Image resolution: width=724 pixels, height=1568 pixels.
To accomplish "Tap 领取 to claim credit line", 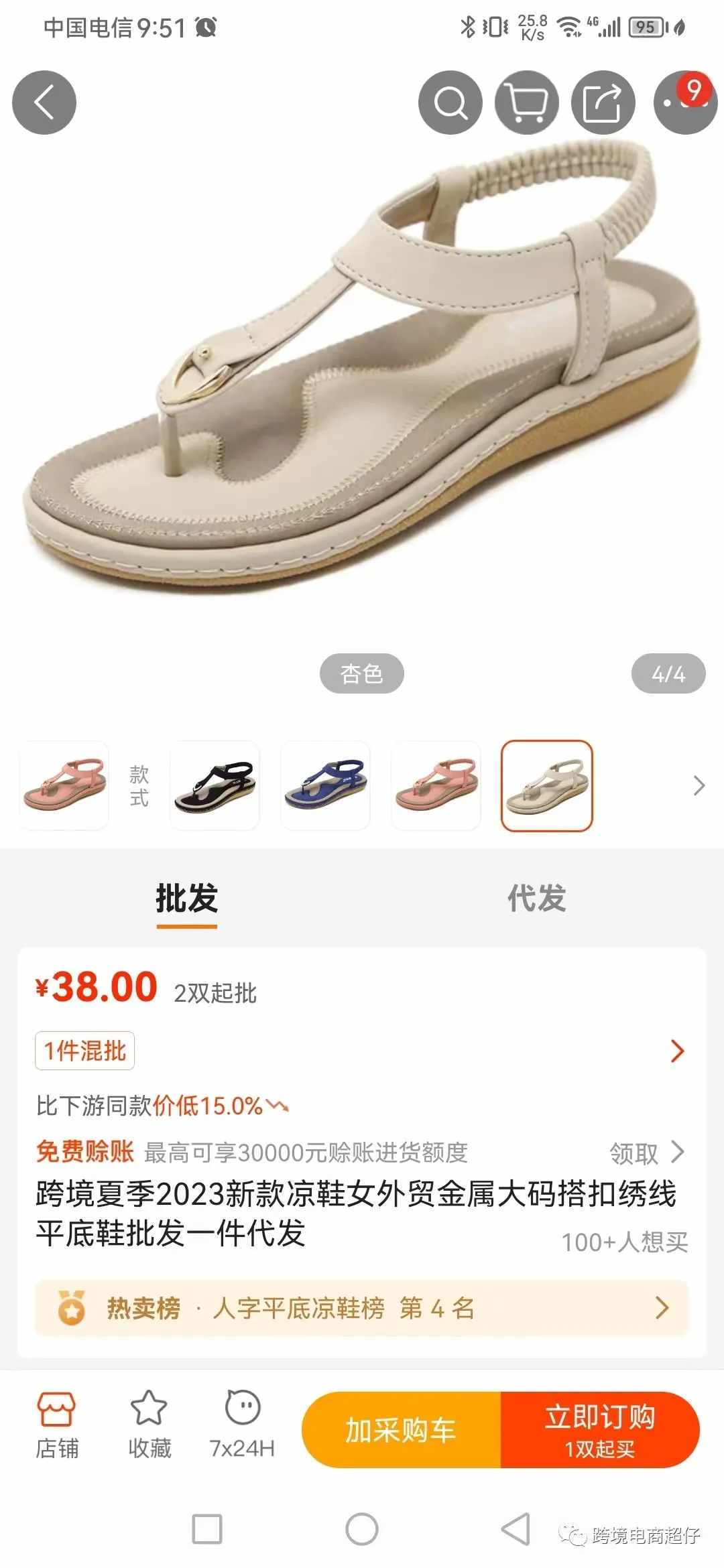I will 646,1153.
